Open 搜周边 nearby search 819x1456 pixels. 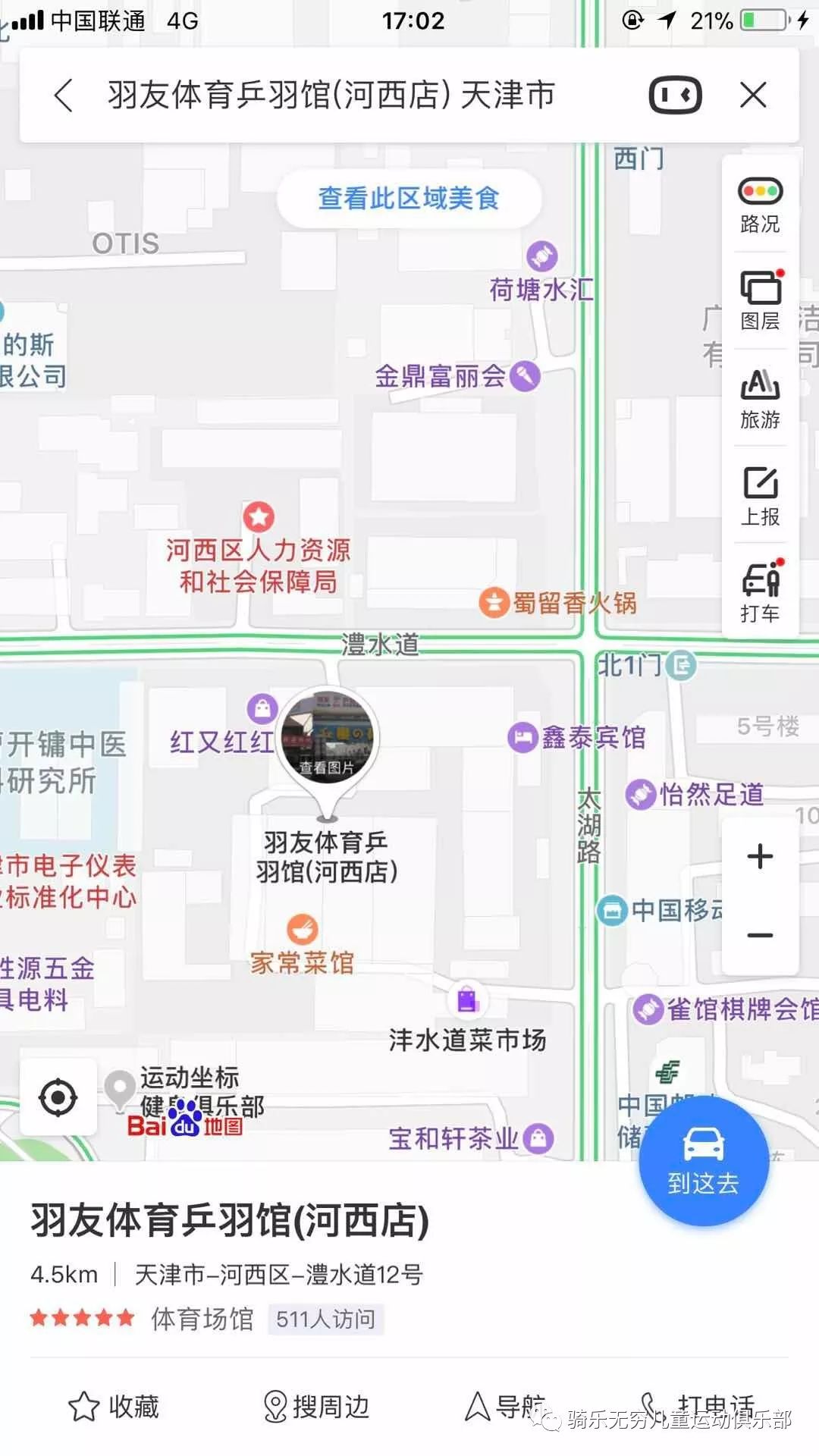315,1407
